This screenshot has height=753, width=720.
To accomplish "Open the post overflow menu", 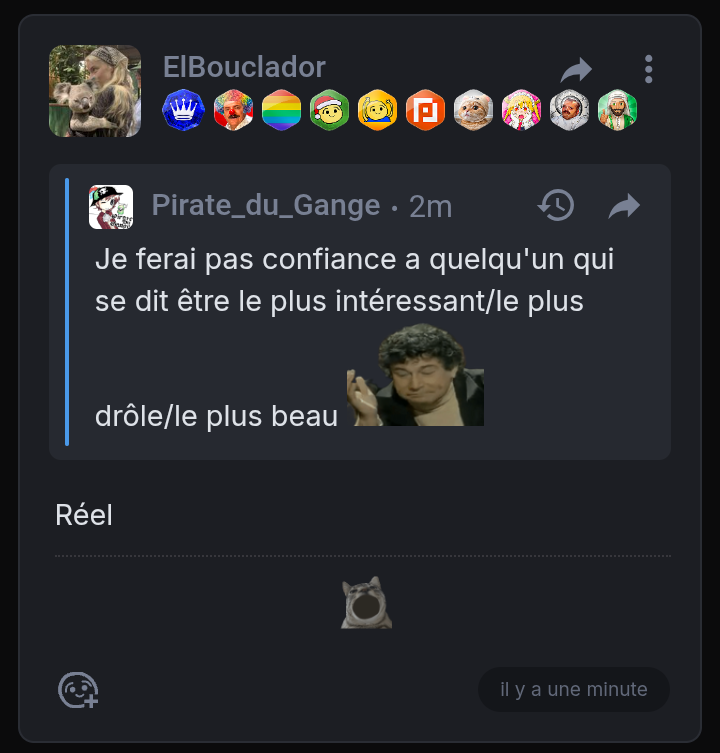I will [x=649, y=69].
